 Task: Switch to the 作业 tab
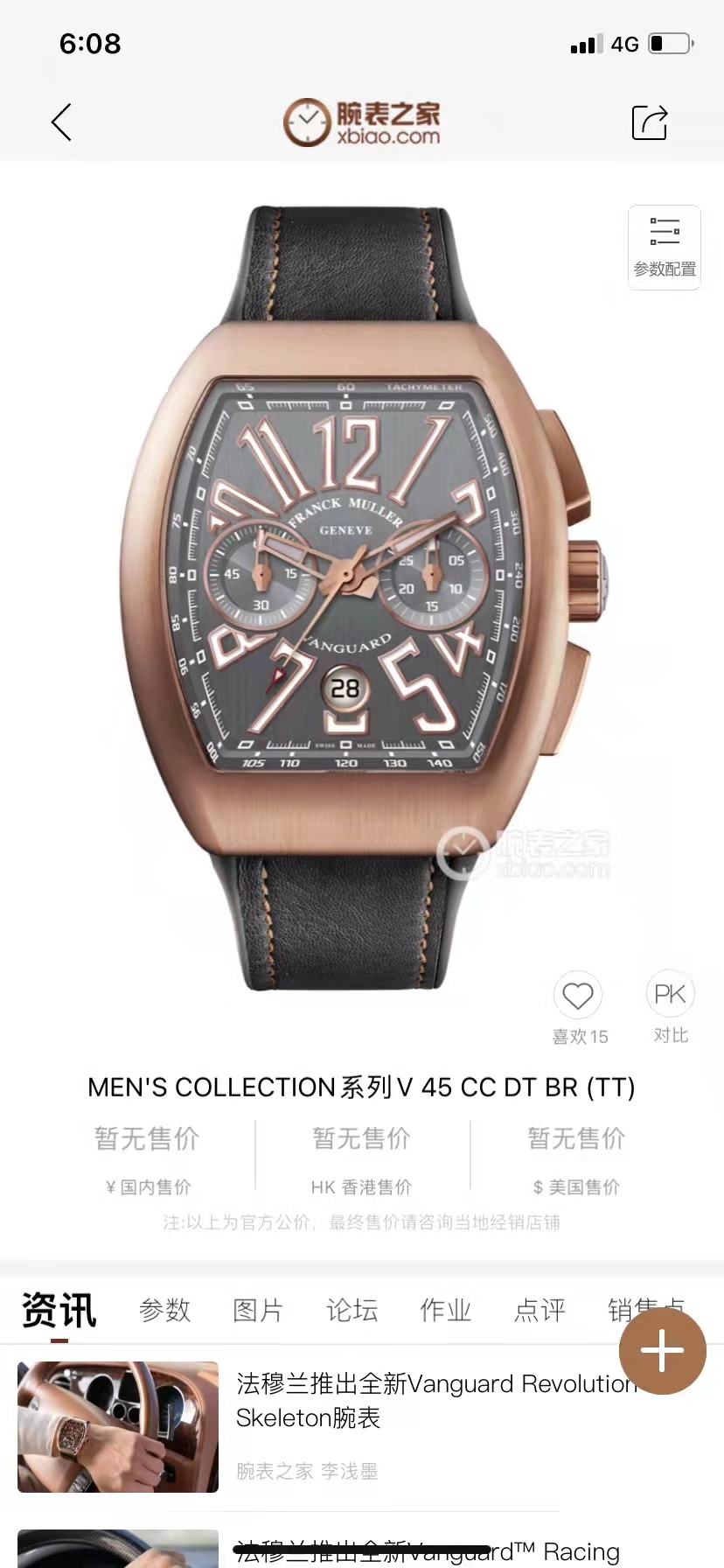click(x=445, y=1310)
